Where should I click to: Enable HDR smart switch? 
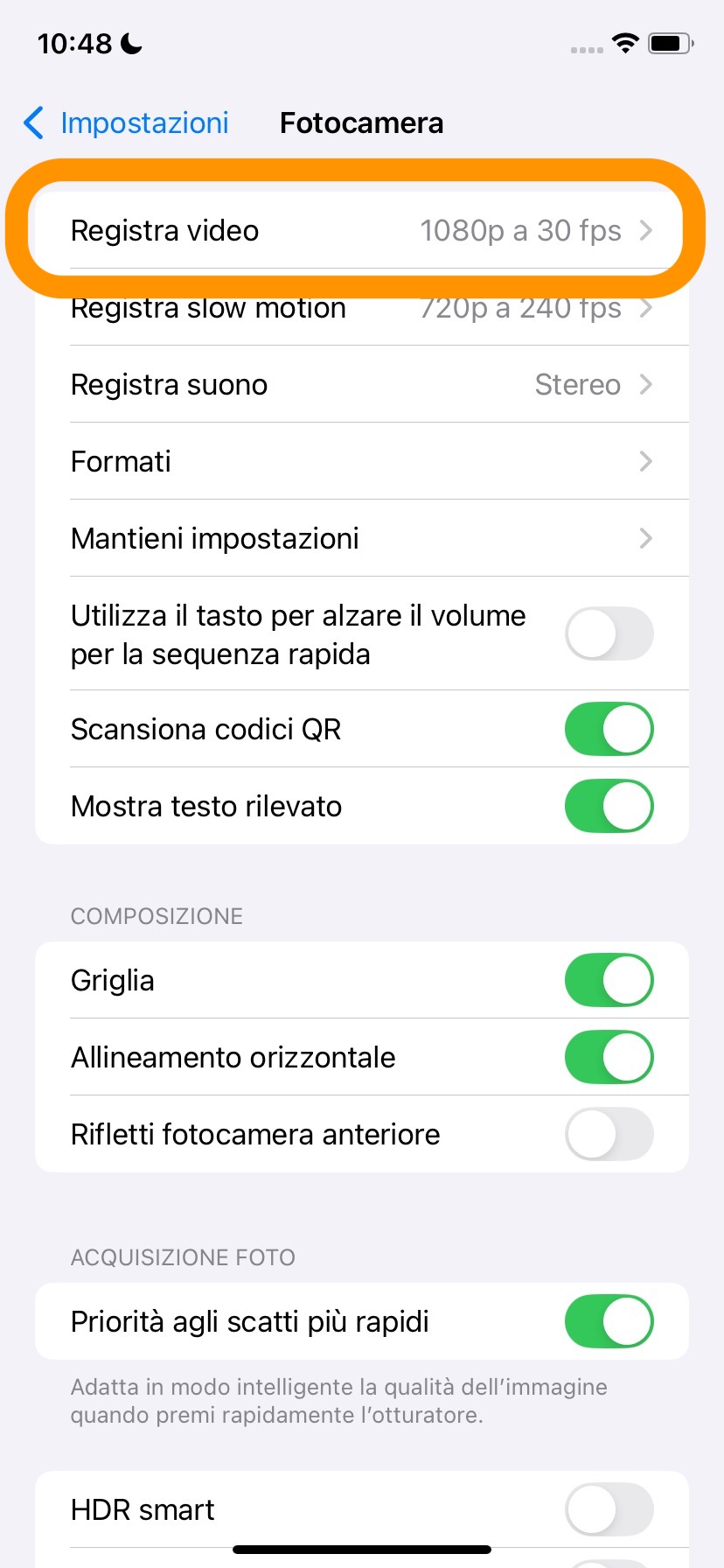609,1510
